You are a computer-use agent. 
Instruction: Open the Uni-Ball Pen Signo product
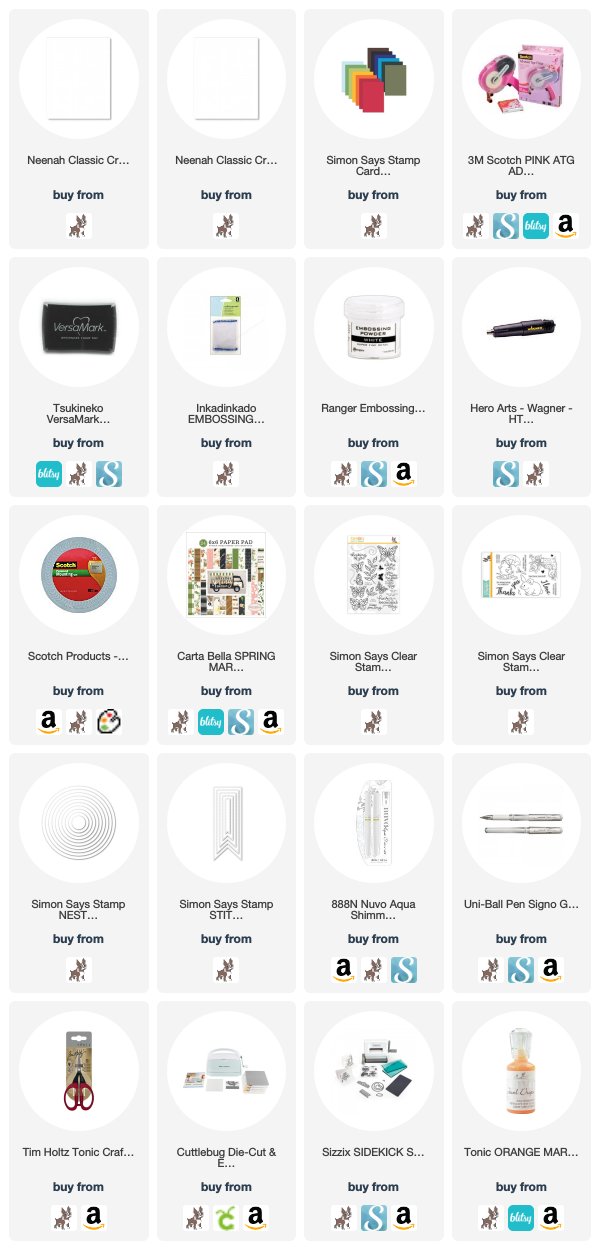(x=520, y=873)
